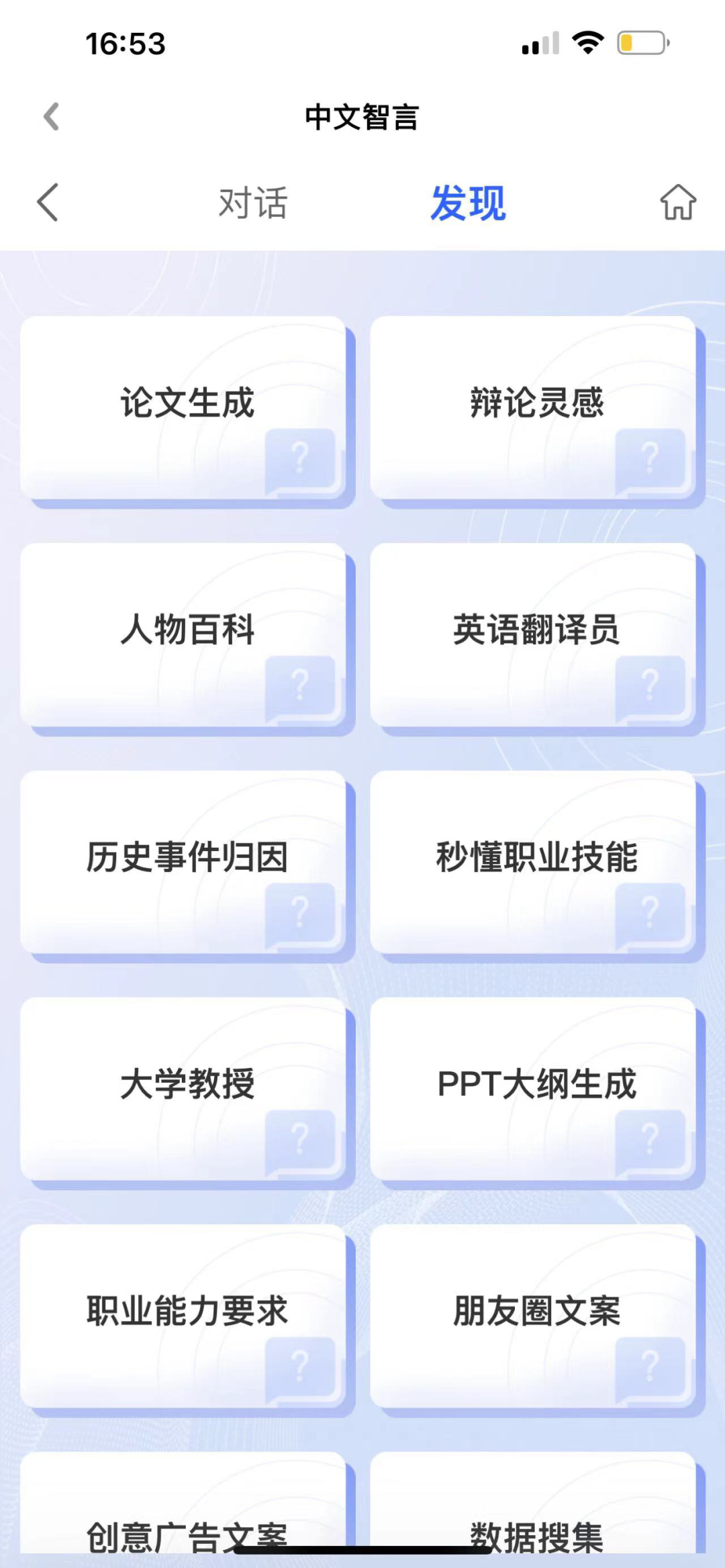Select the 发现 tab
Screen dimensions: 725x1568
pyautogui.click(x=468, y=203)
